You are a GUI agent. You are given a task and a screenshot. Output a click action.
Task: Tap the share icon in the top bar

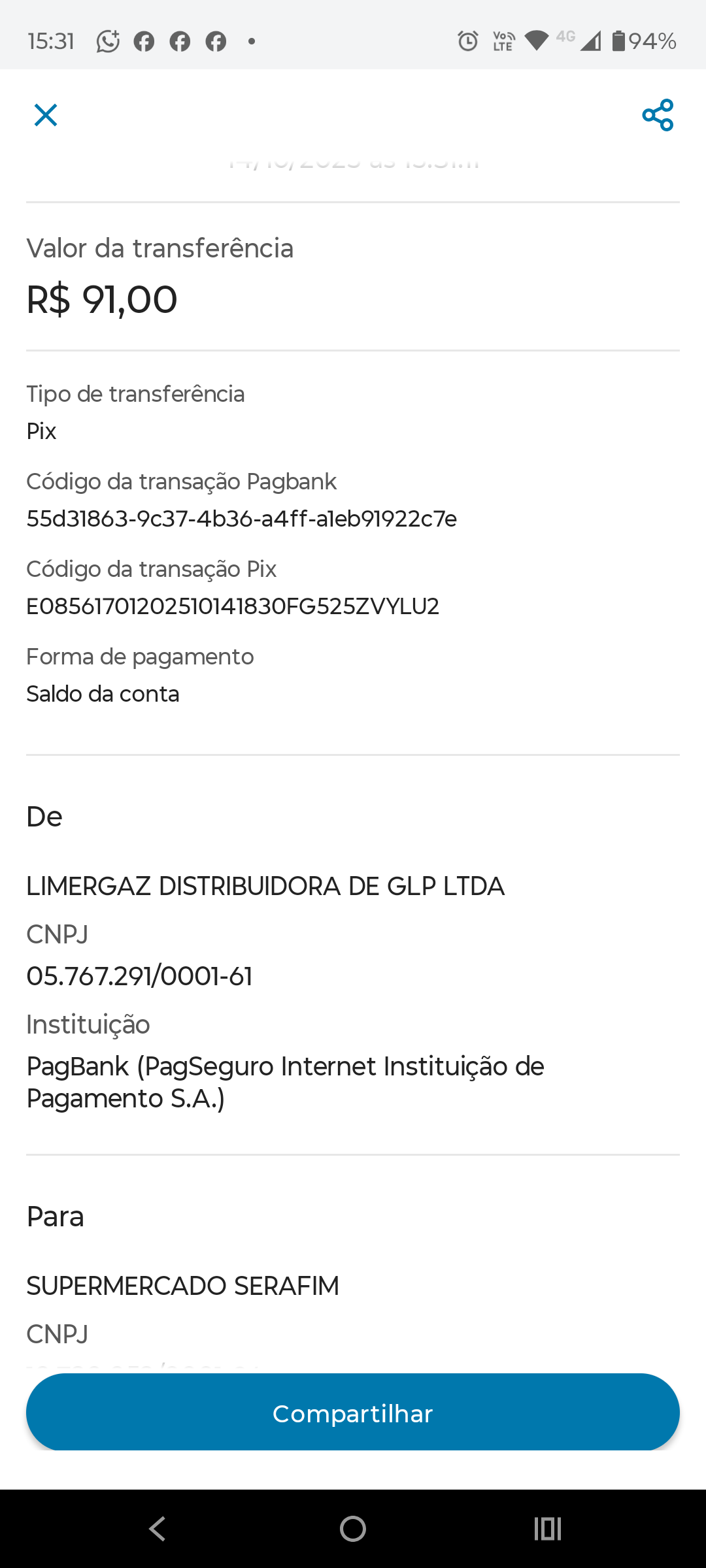pos(658,115)
